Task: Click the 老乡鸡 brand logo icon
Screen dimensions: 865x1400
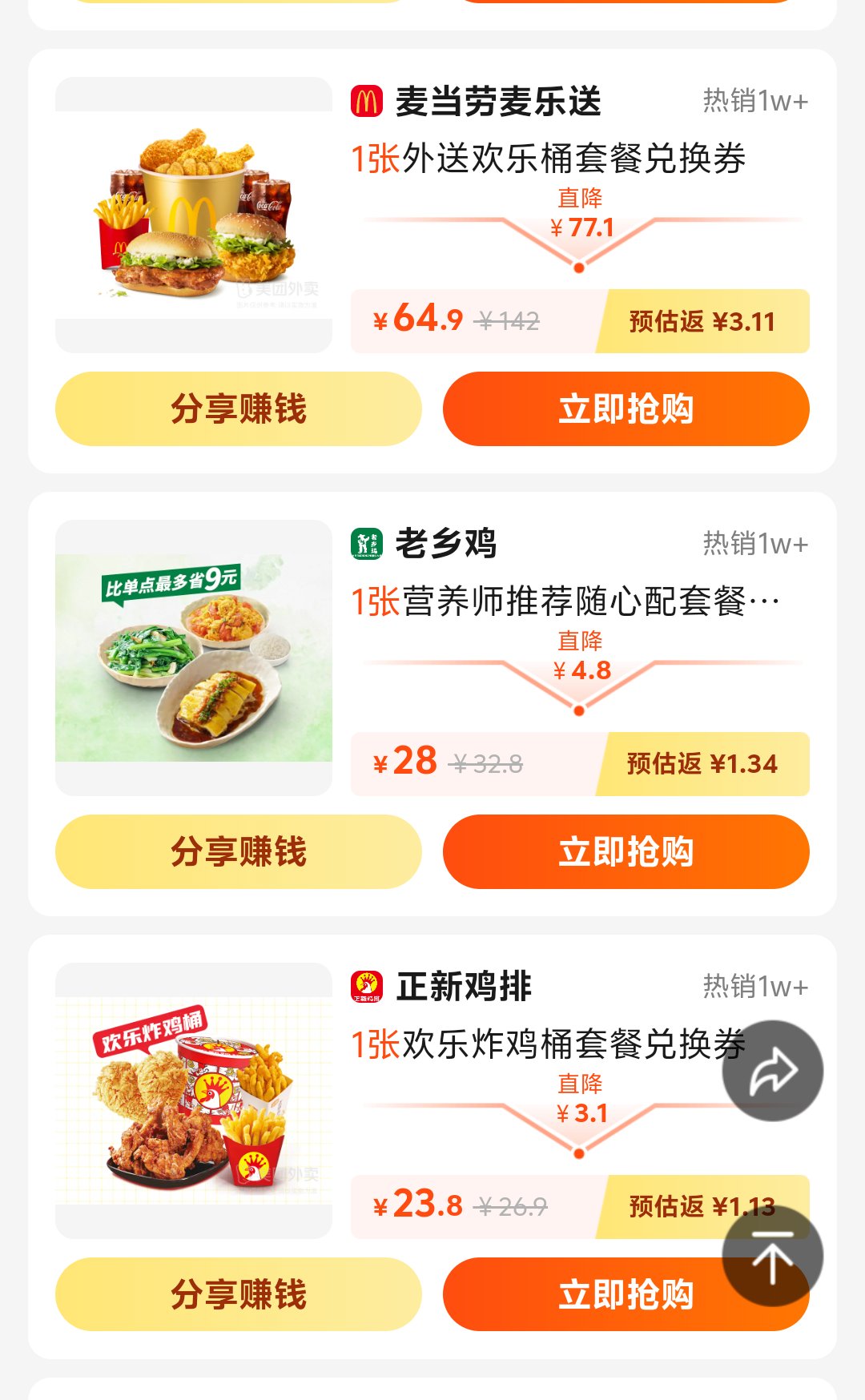Action: tap(367, 543)
